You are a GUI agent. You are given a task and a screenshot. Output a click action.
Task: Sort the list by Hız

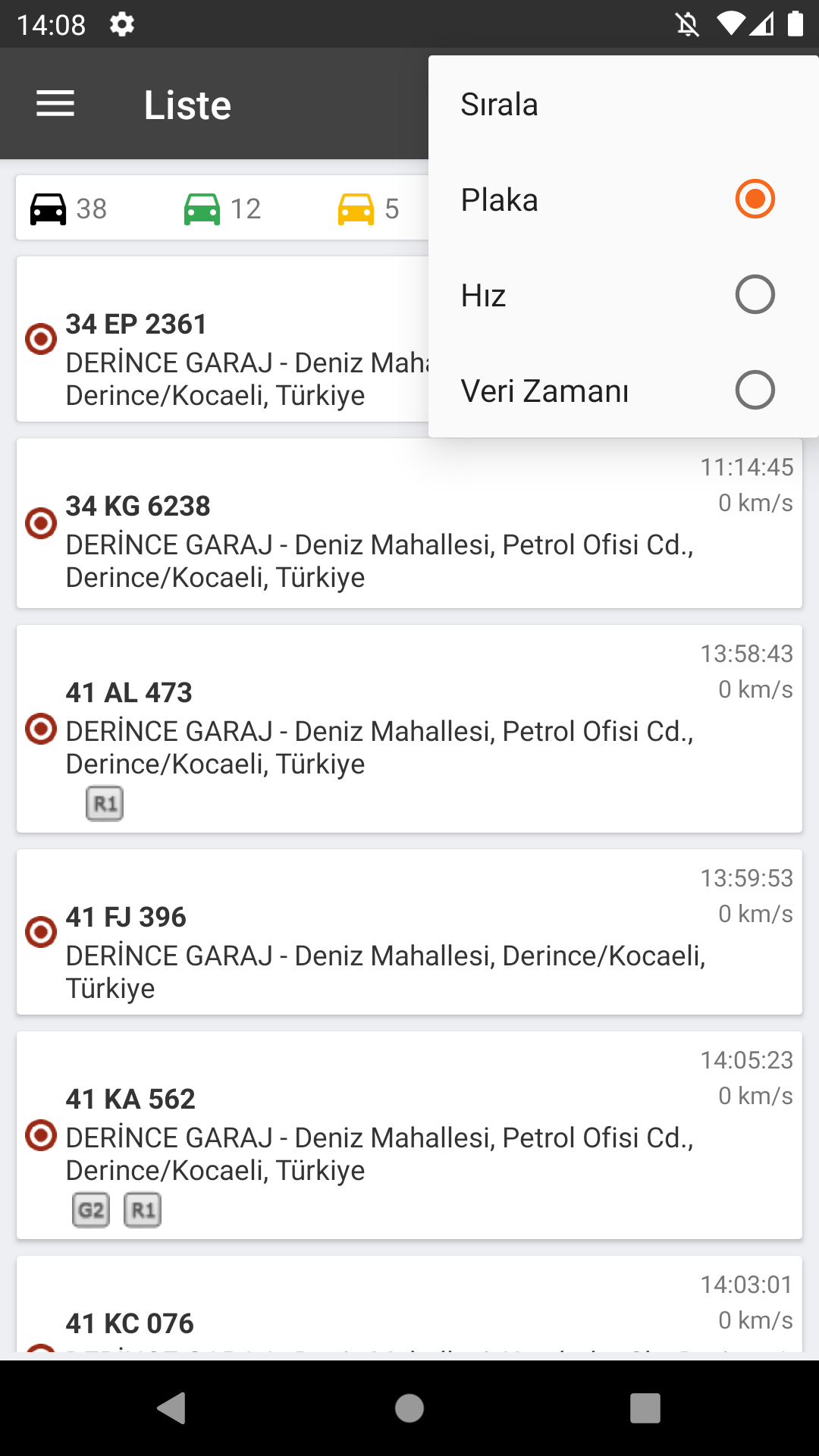[x=623, y=295]
